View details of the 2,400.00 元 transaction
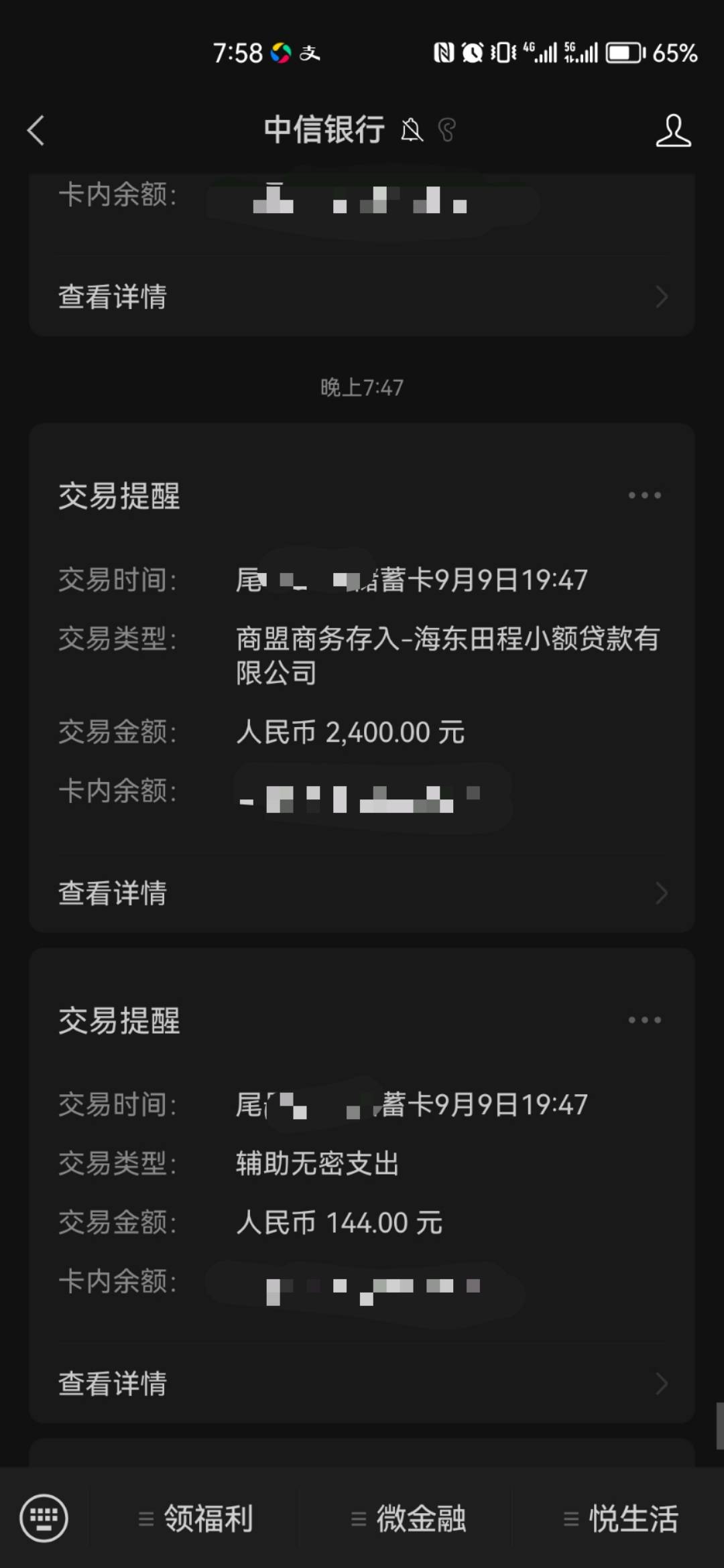 click(x=362, y=893)
